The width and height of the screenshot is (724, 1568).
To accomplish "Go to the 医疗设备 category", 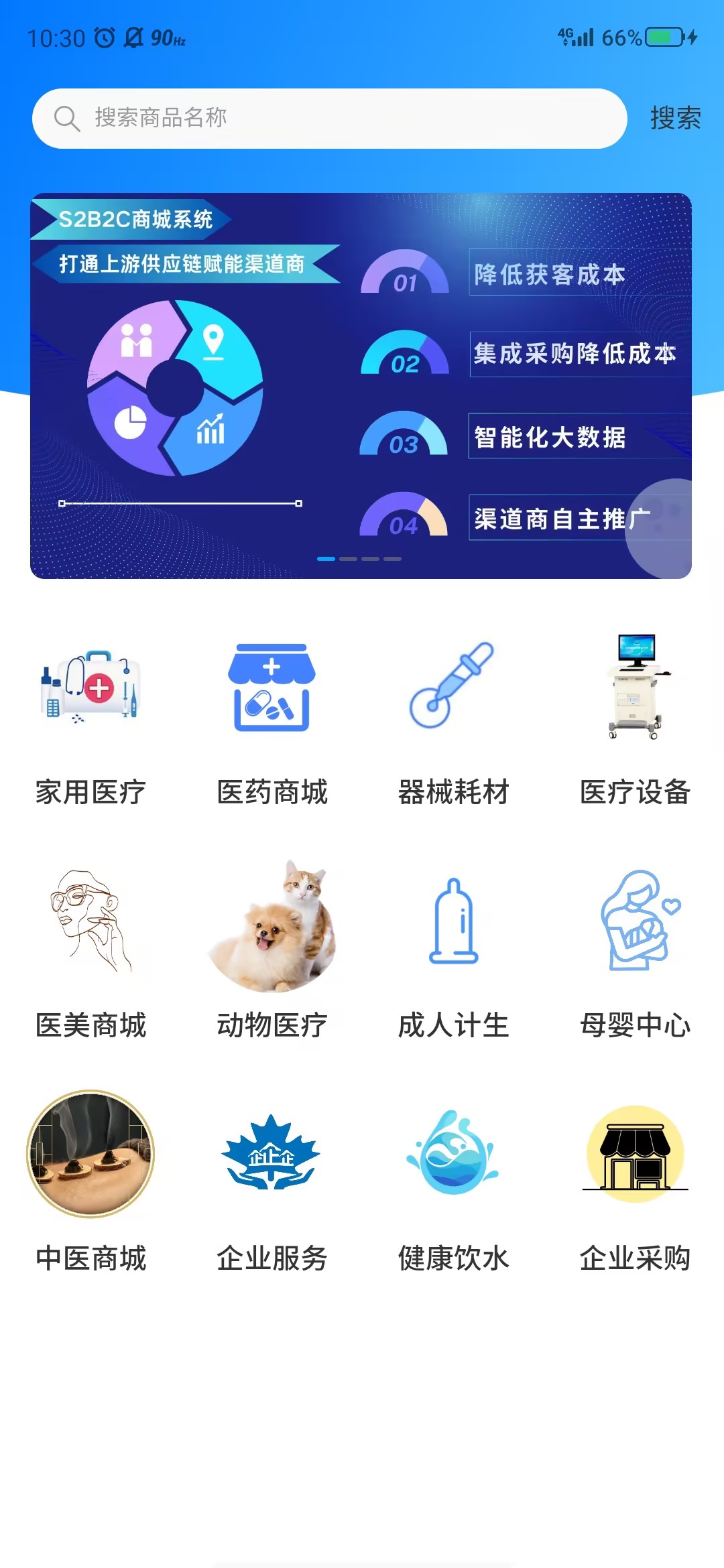I will [635, 720].
